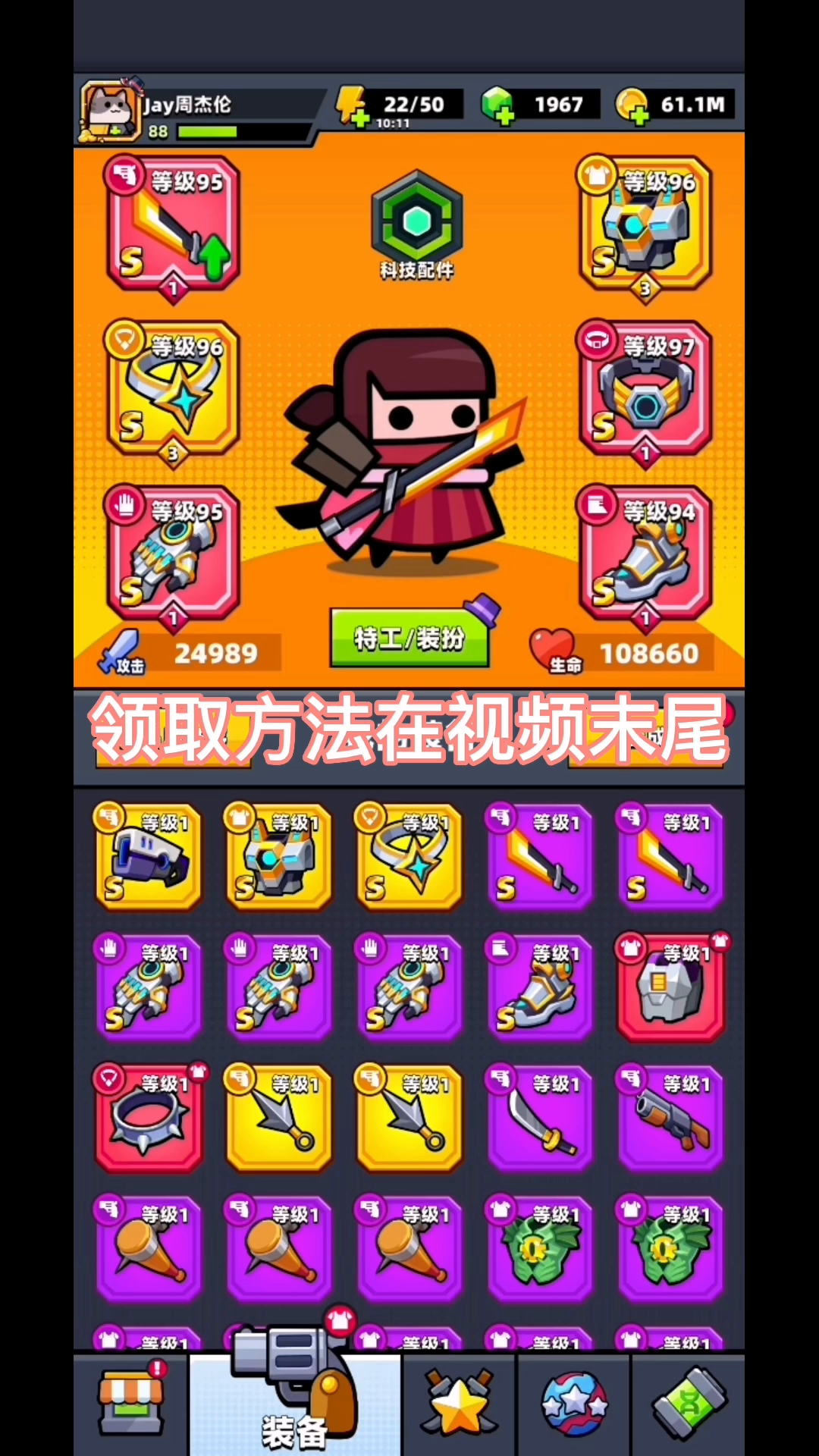819x1456 pixels.
Task: Open the equipped level 97 belt
Action: [x=645, y=389]
